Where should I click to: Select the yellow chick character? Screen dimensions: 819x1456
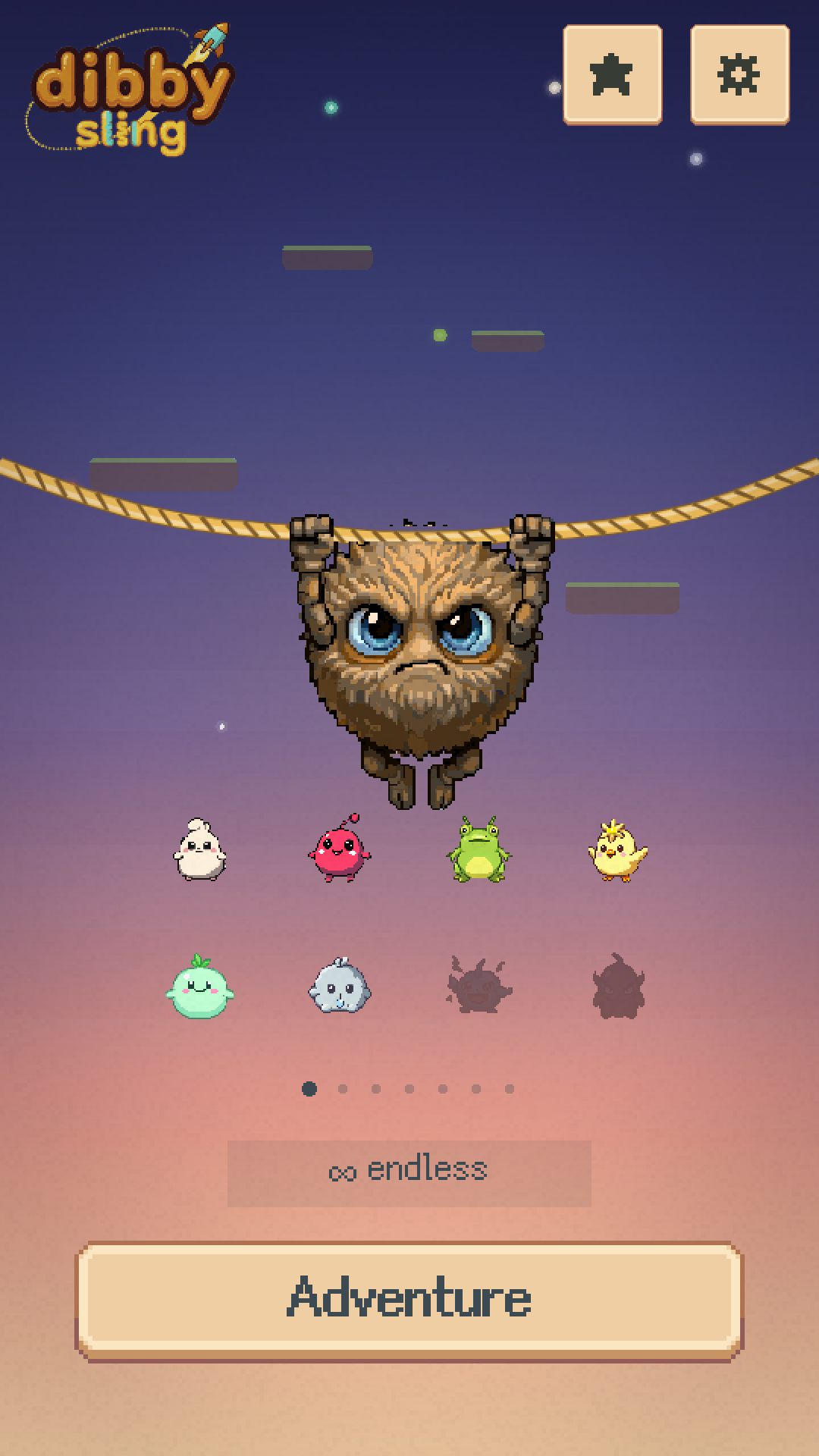pyautogui.click(x=618, y=850)
